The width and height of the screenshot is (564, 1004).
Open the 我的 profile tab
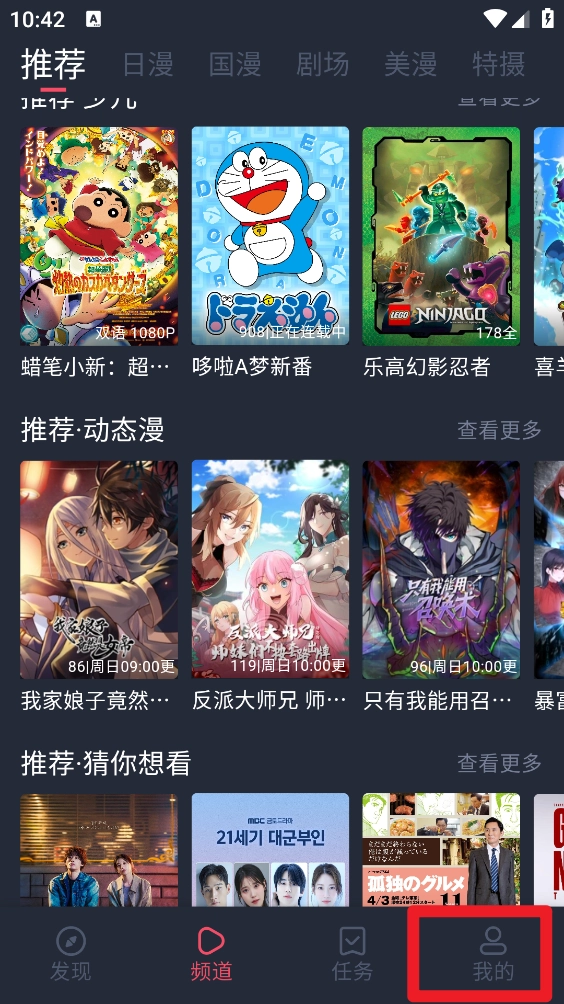[493, 955]
